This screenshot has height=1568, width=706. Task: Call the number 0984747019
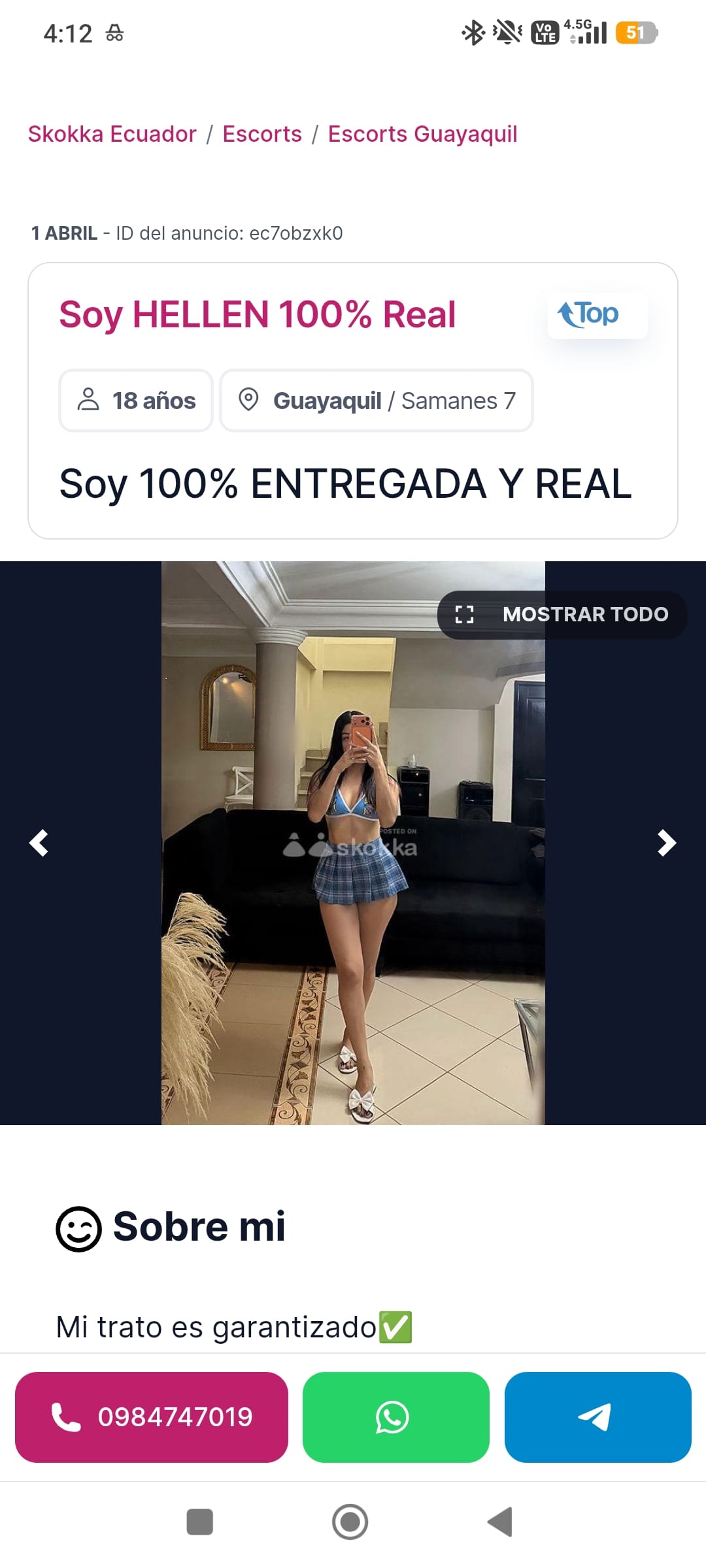[x=152, y=1417]
